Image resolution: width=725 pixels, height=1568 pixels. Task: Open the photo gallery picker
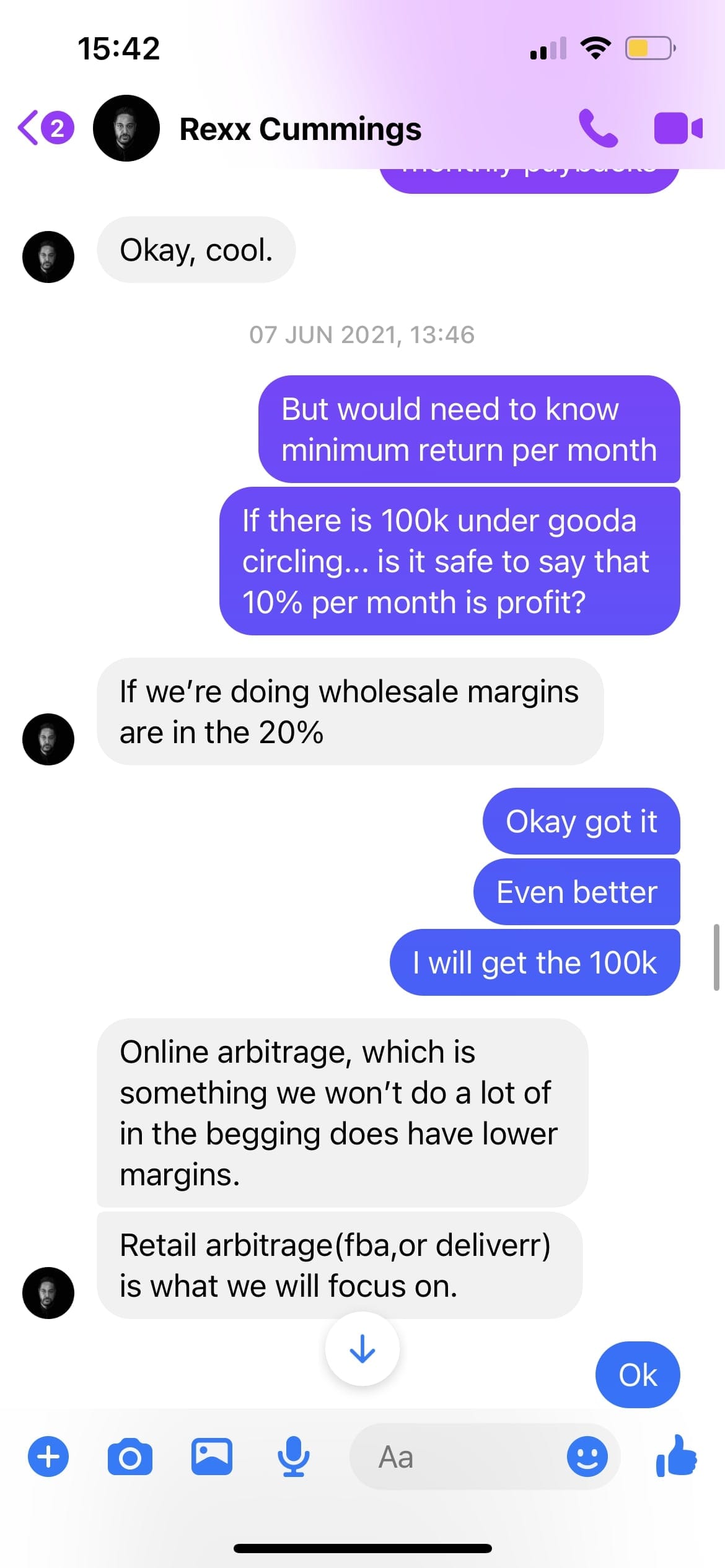(212, 1457)
